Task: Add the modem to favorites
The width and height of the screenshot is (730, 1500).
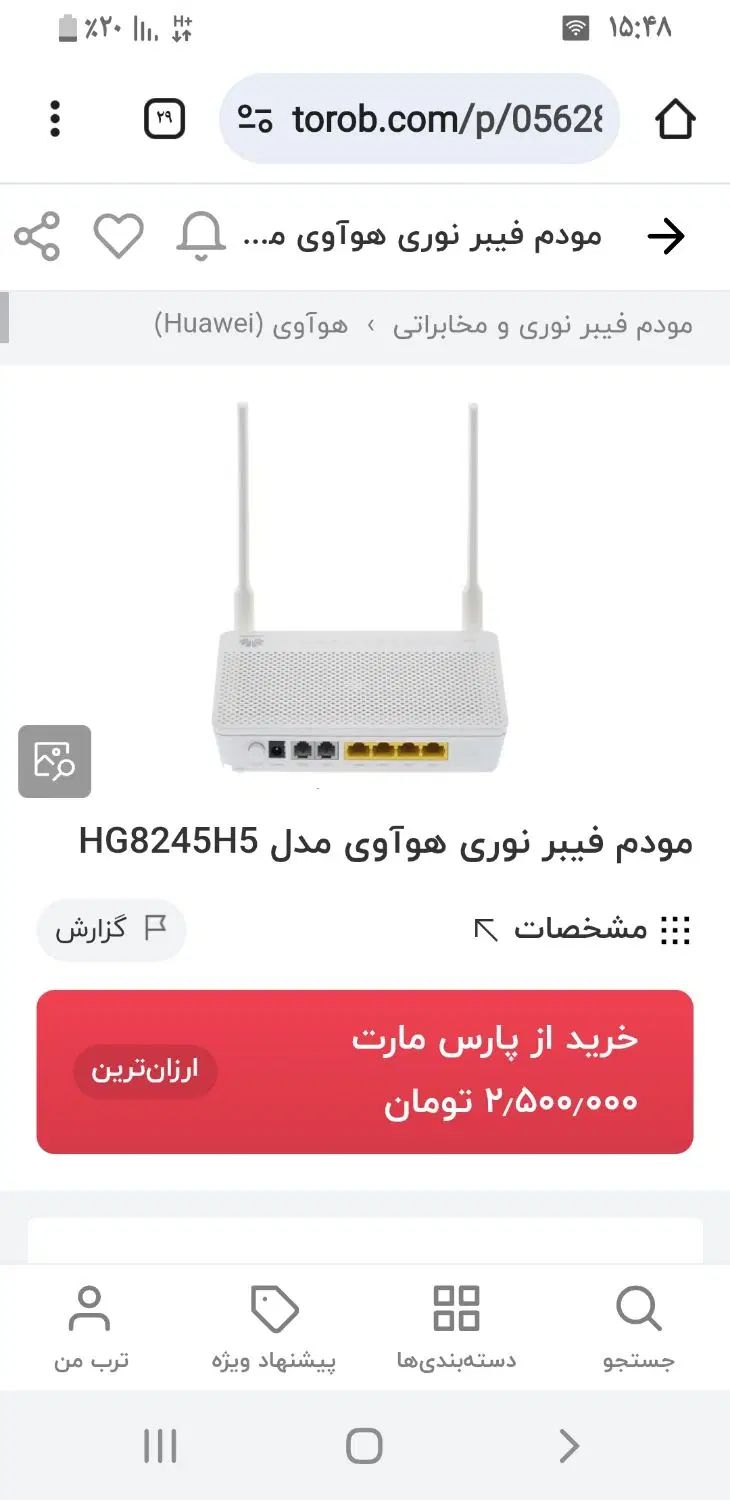Action: [118, 237]
